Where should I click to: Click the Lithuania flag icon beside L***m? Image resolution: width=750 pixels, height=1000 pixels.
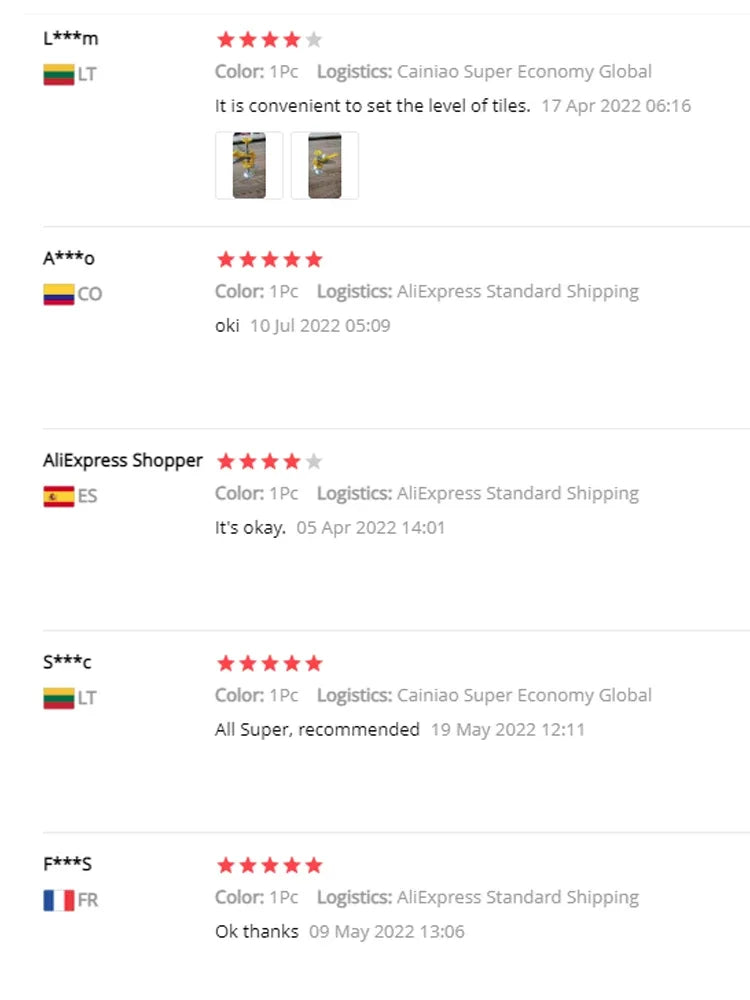click(56, 72)
